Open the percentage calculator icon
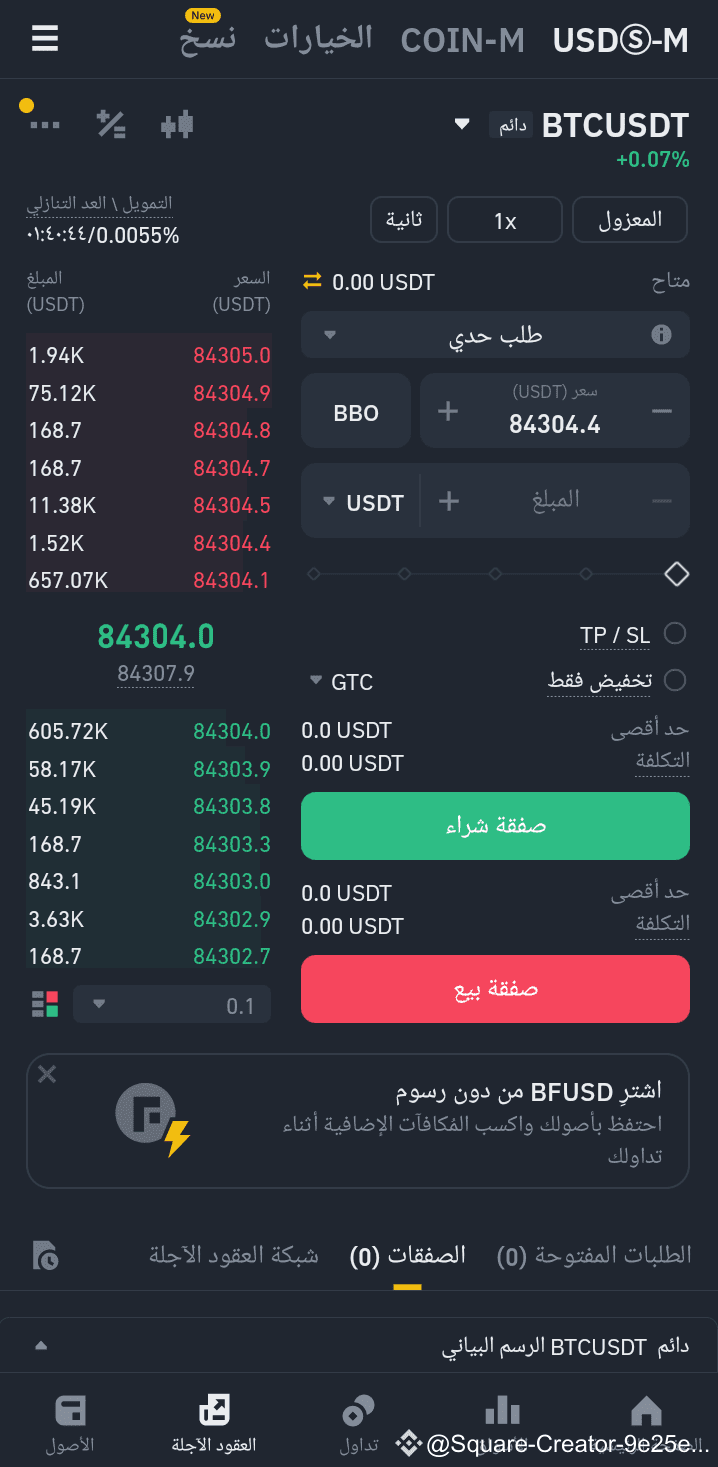 tap(111, 125)
